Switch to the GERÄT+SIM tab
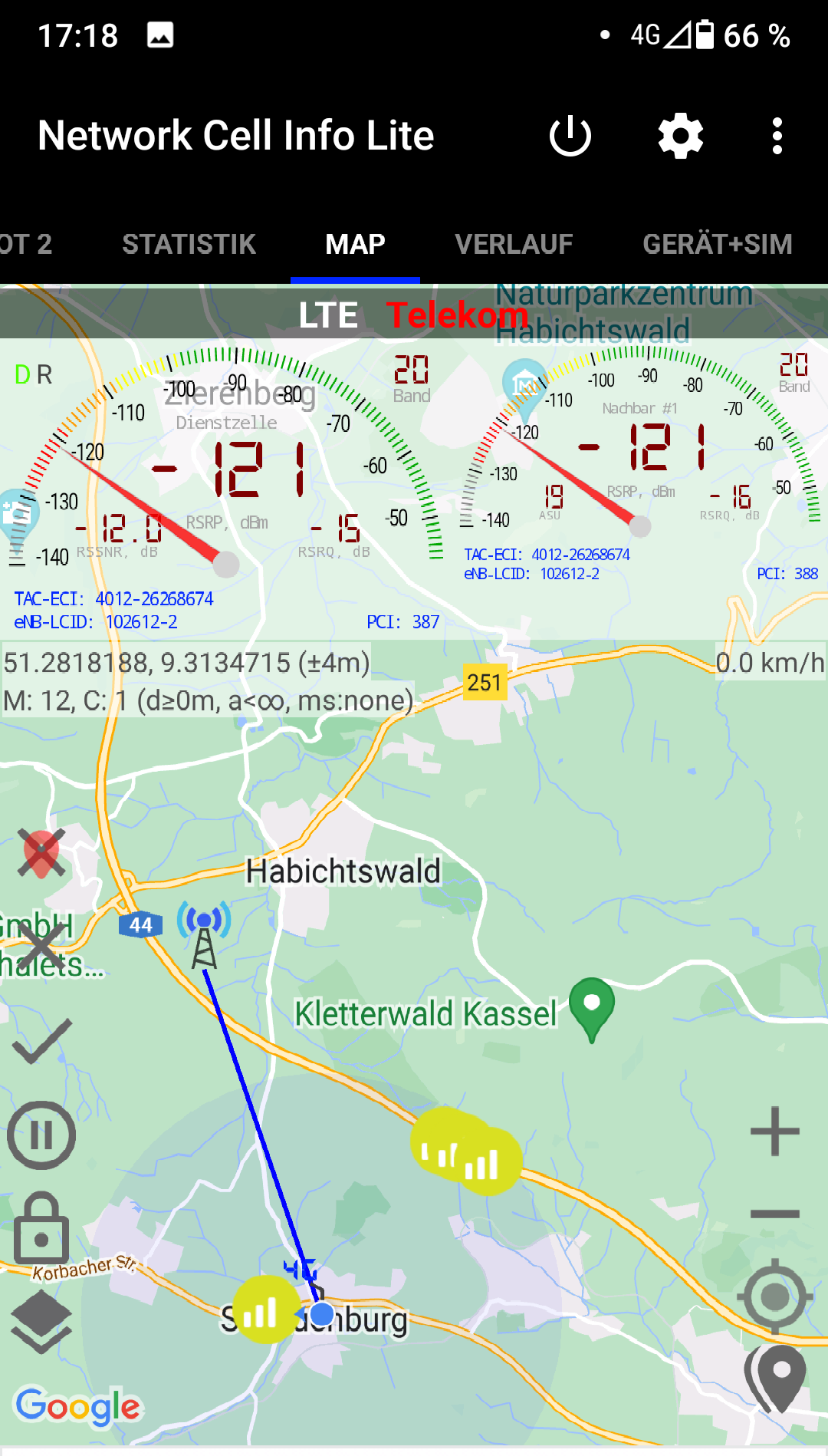This screenshot has width=828, height=1456. (x=717, y=244)
